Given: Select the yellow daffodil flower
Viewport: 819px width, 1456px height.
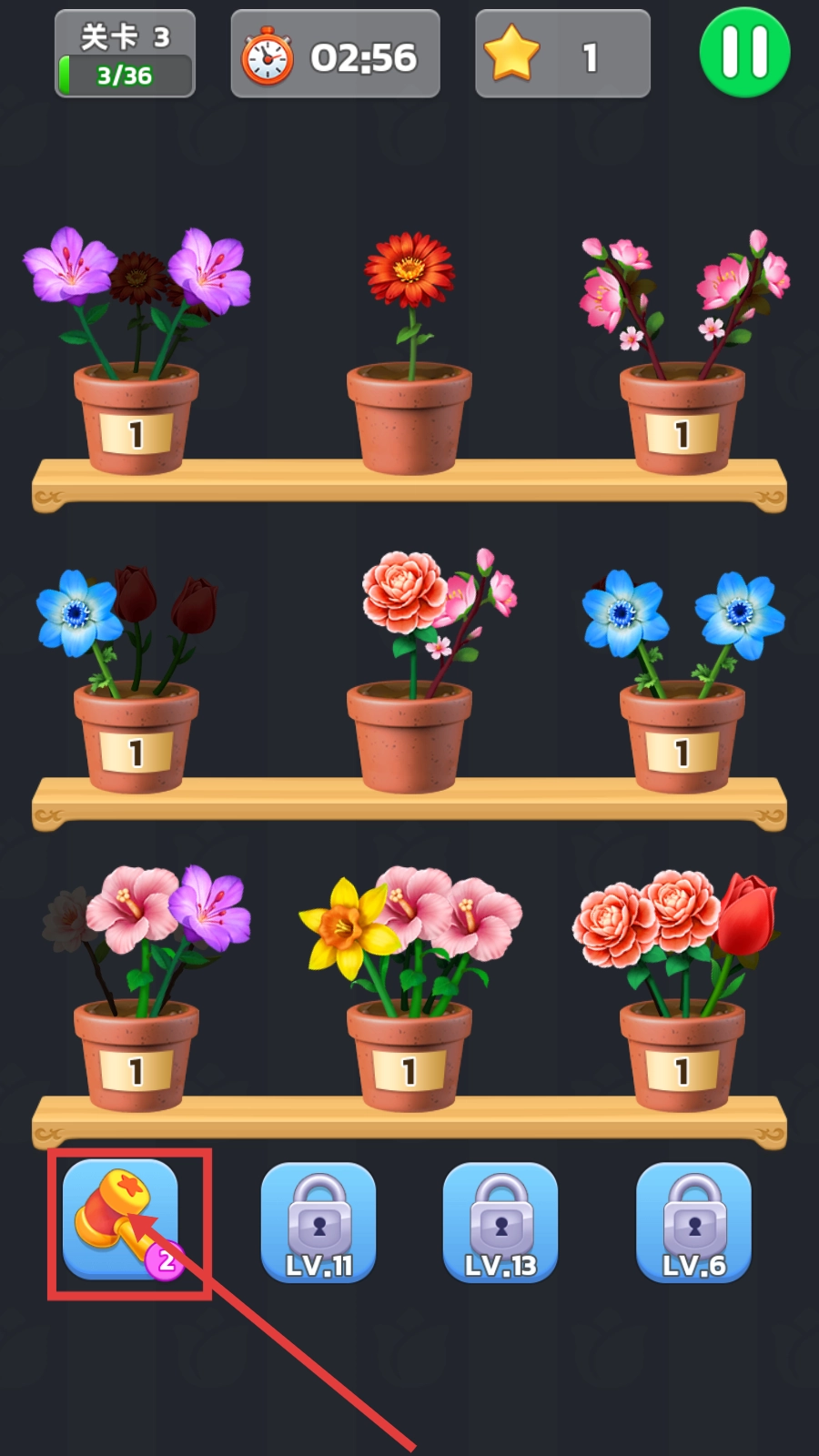Looking at the screenshot, I should click(344, 925).
